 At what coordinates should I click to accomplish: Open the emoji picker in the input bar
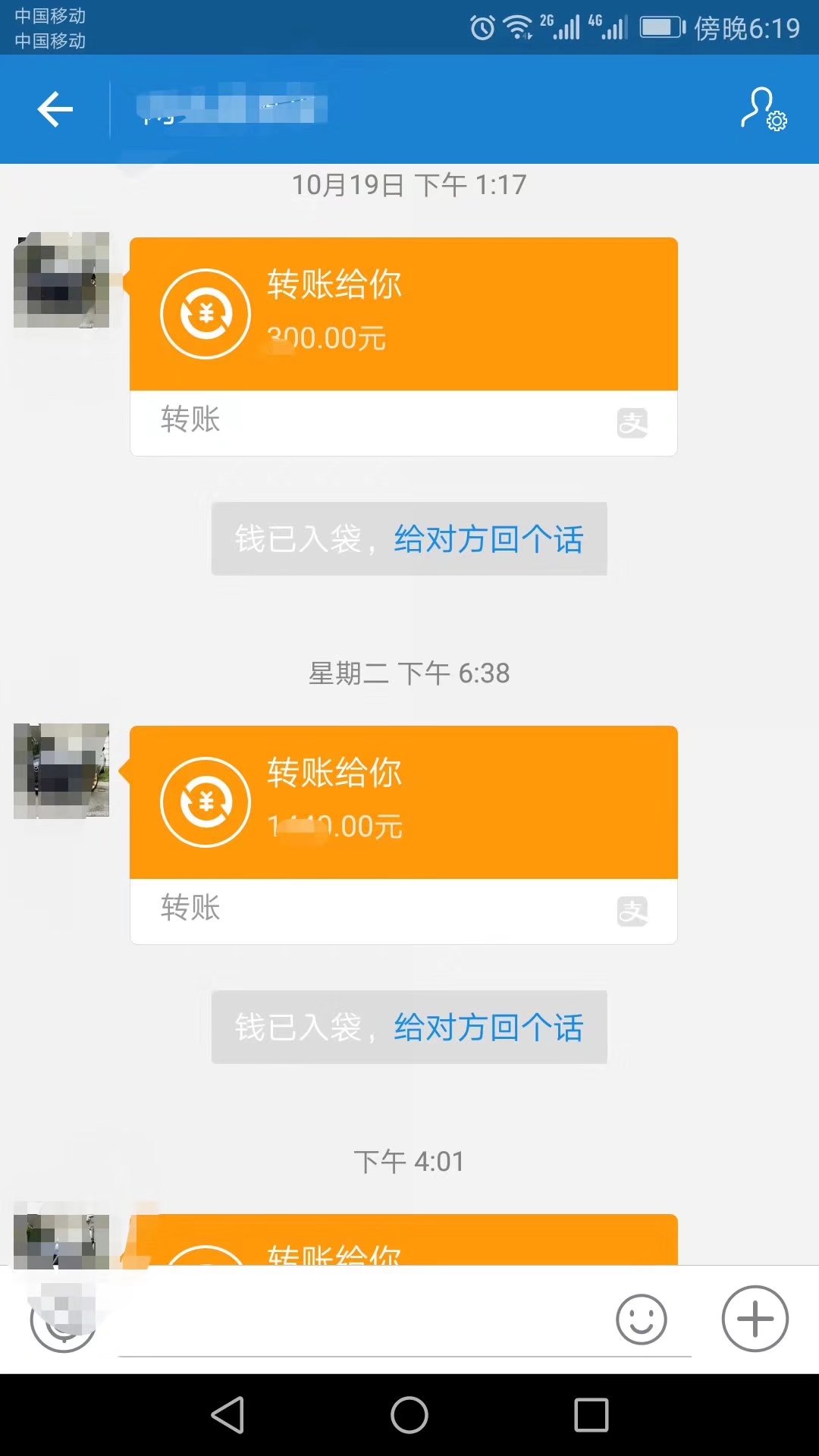[x=641, y=1319]
